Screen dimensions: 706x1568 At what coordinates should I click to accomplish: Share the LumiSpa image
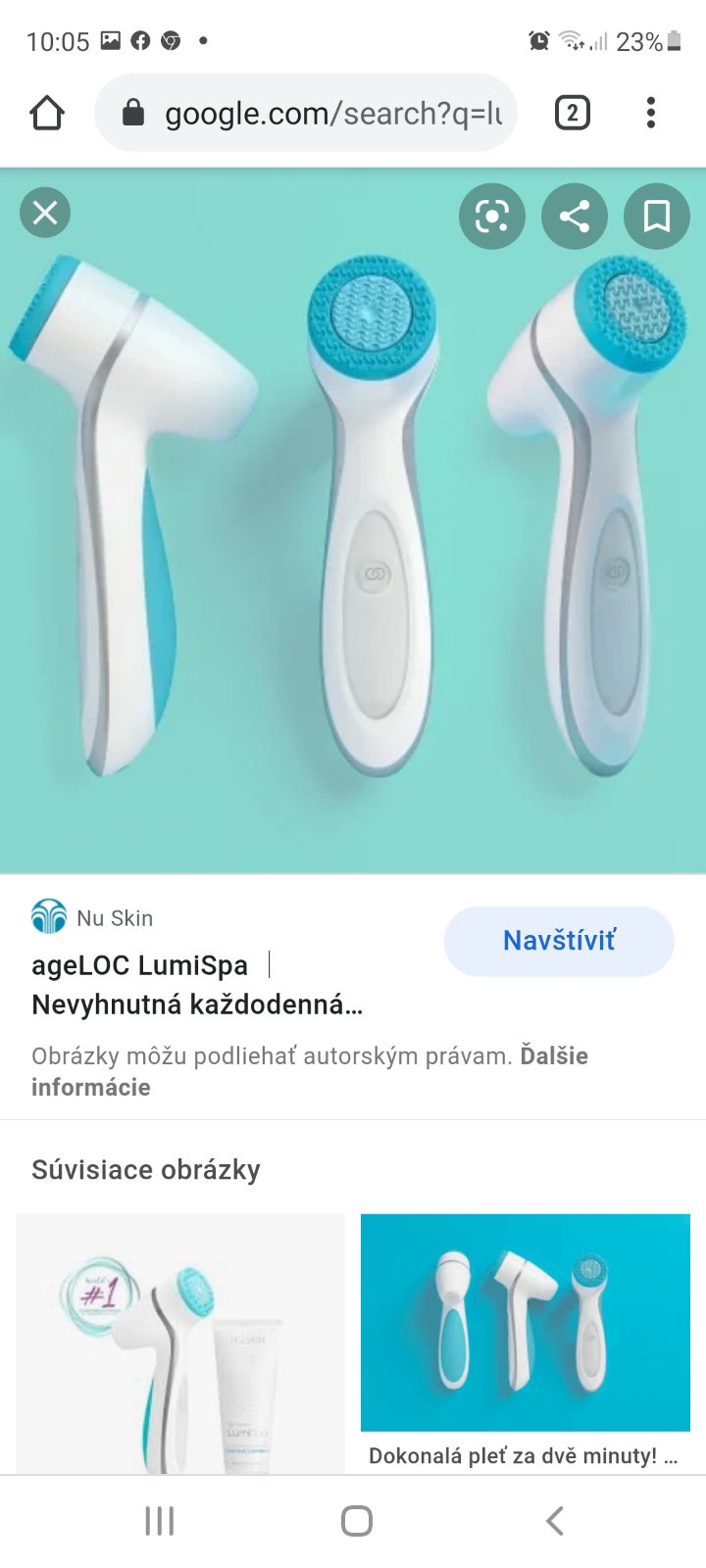tap(575, 216)
